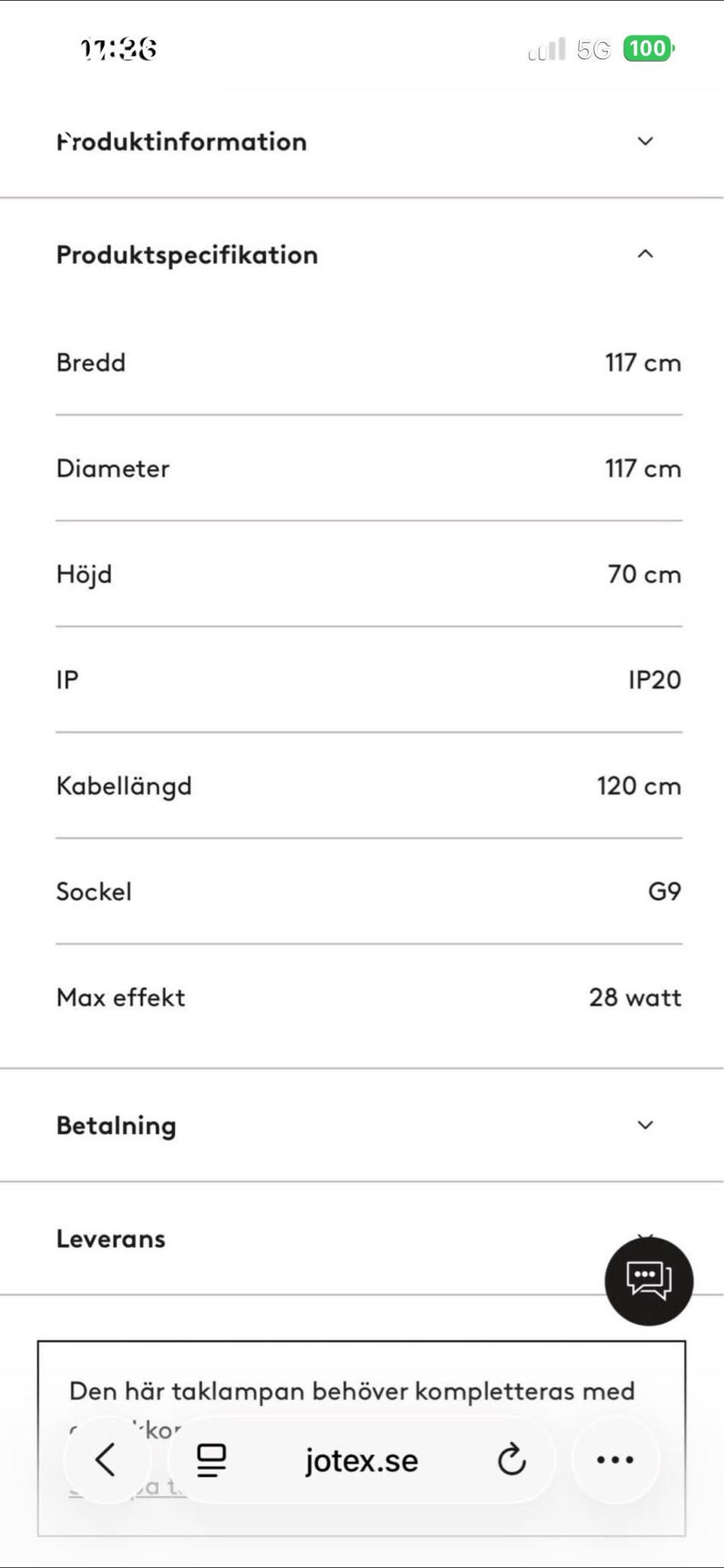This screenshot has height=1568, width=724.
Task: Open the live chat bubble
Action: 649,1281
